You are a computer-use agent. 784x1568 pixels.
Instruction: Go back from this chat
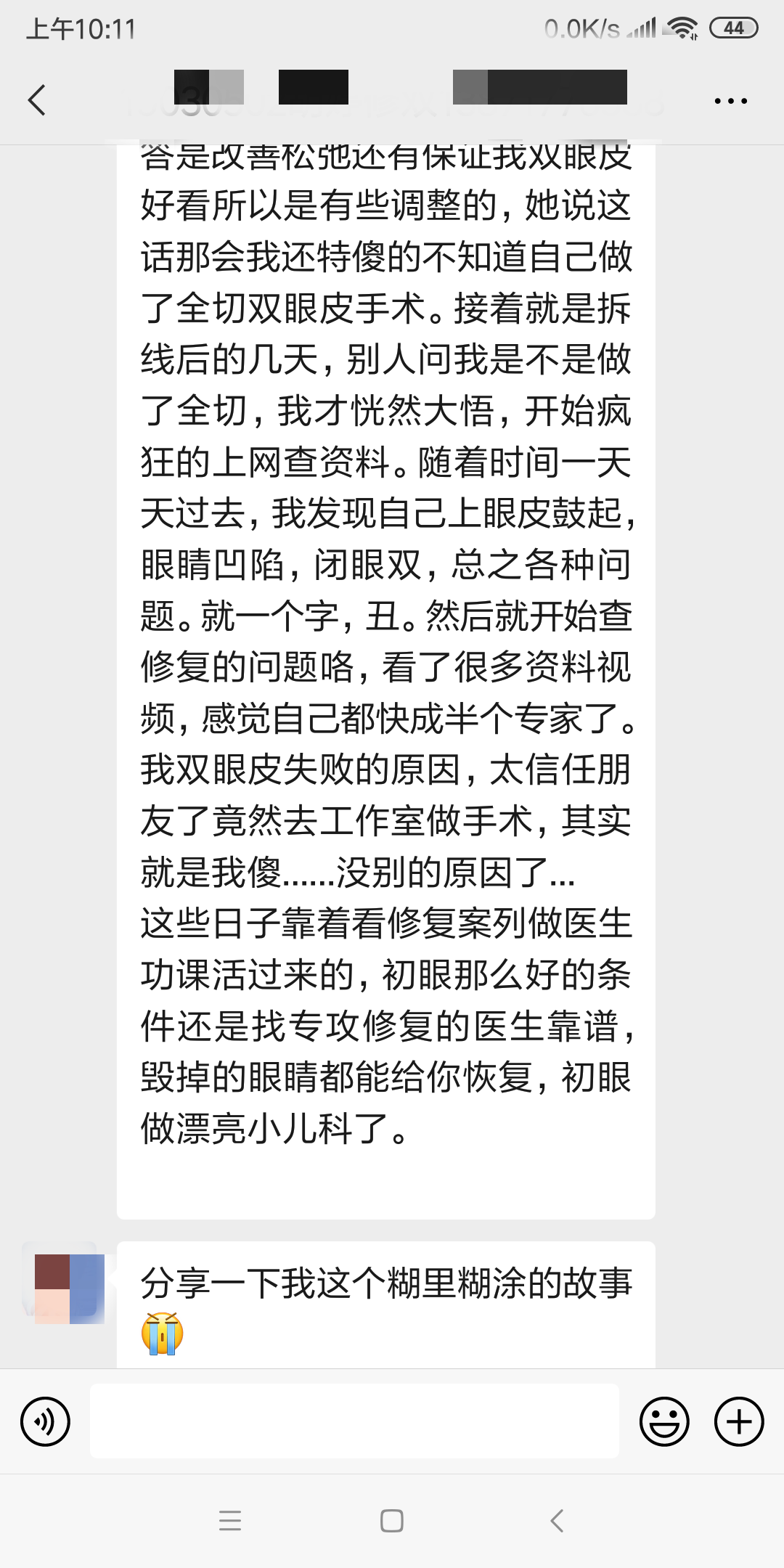click(x=37, y=100)
